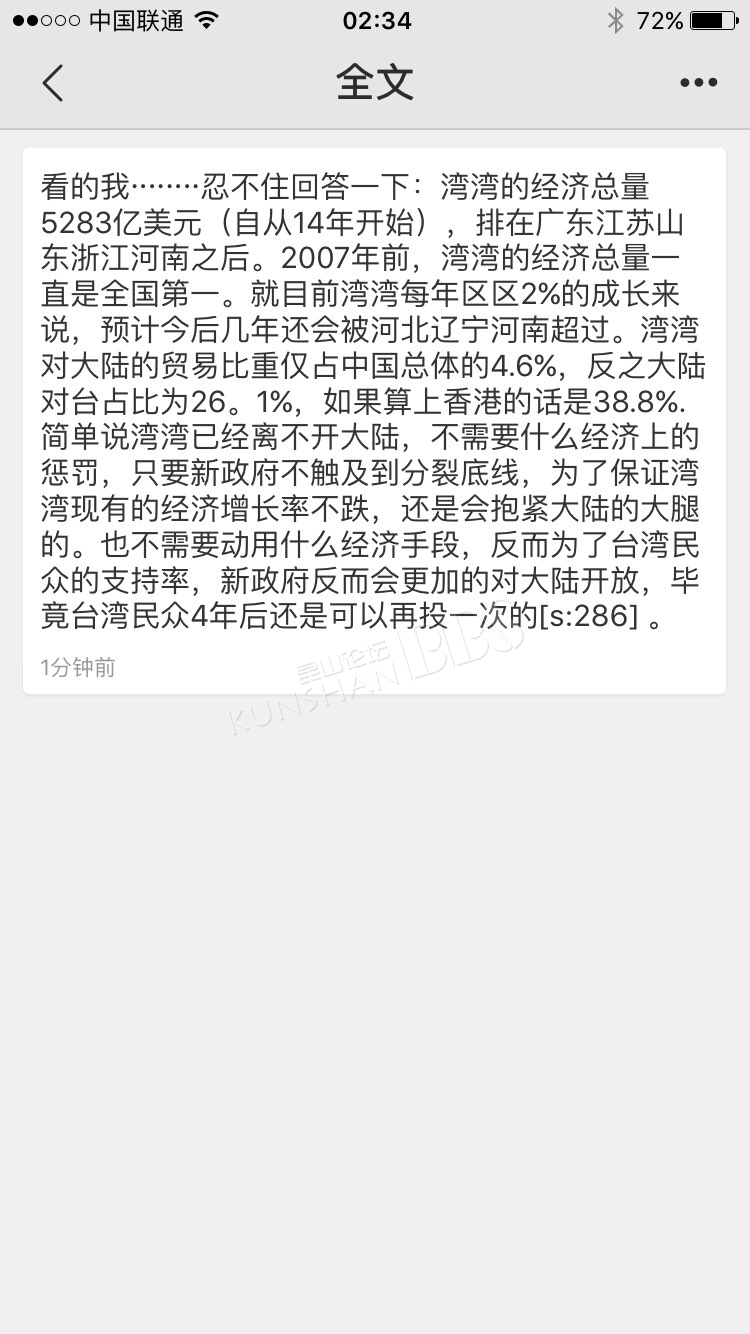Image resolution: width=750 pixels, height=1334 pixels.
Task: Go back from the 全文 page
Action: (x=53, y=83)
